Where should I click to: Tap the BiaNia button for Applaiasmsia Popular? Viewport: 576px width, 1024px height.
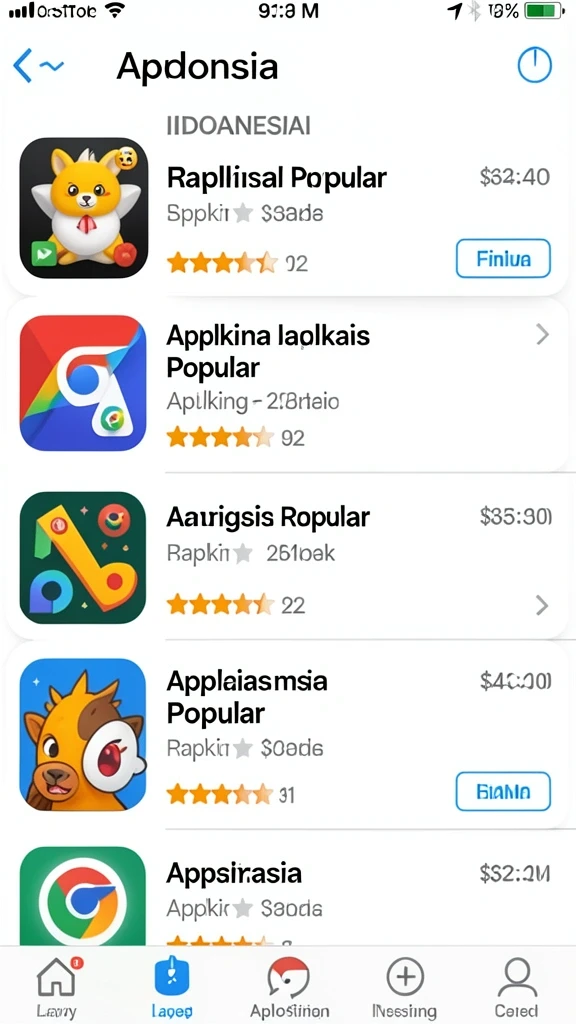503,791
